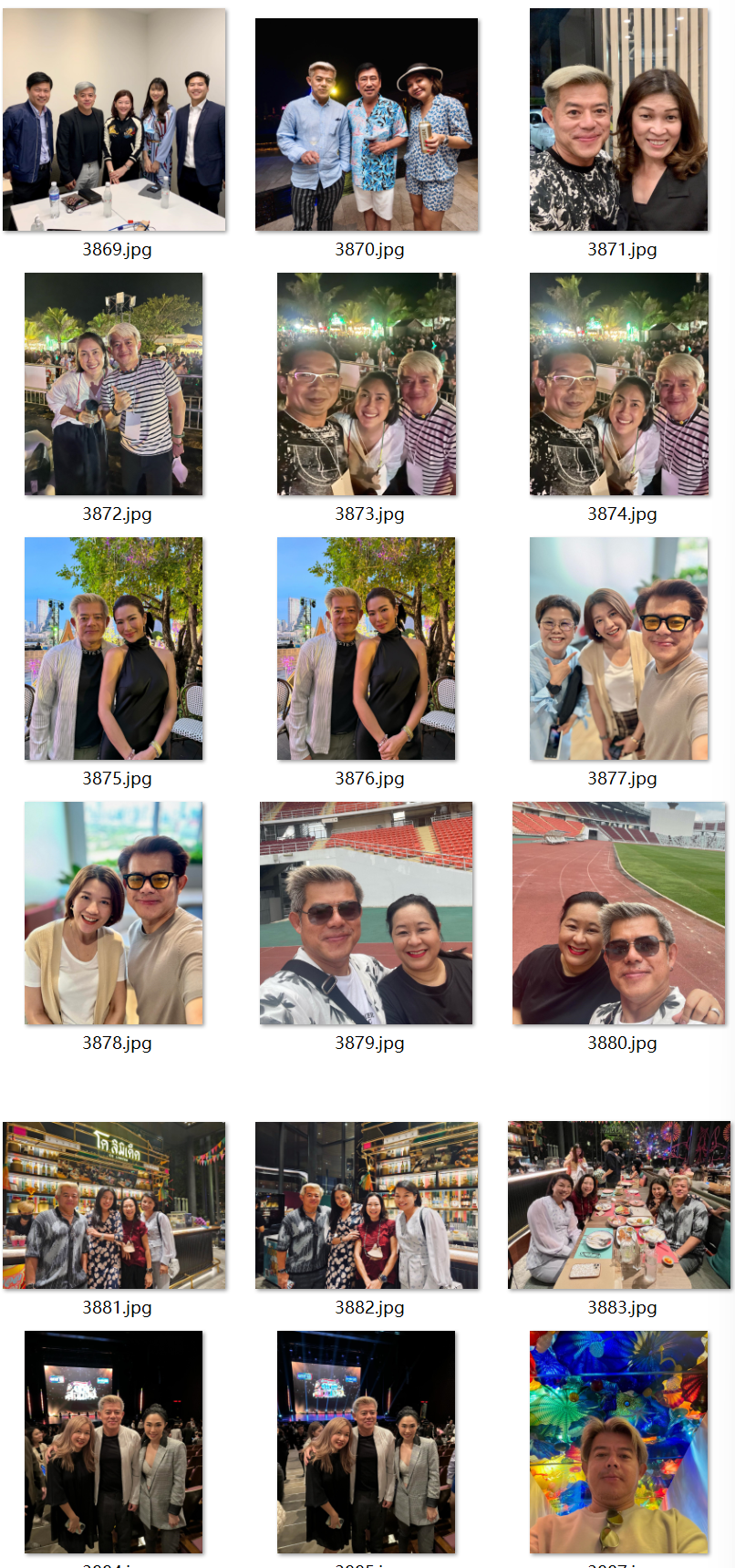Open image 3872.jpg
Image resolution: width=735 pixels, height=1568 pixels.
[x=114, y=384]
